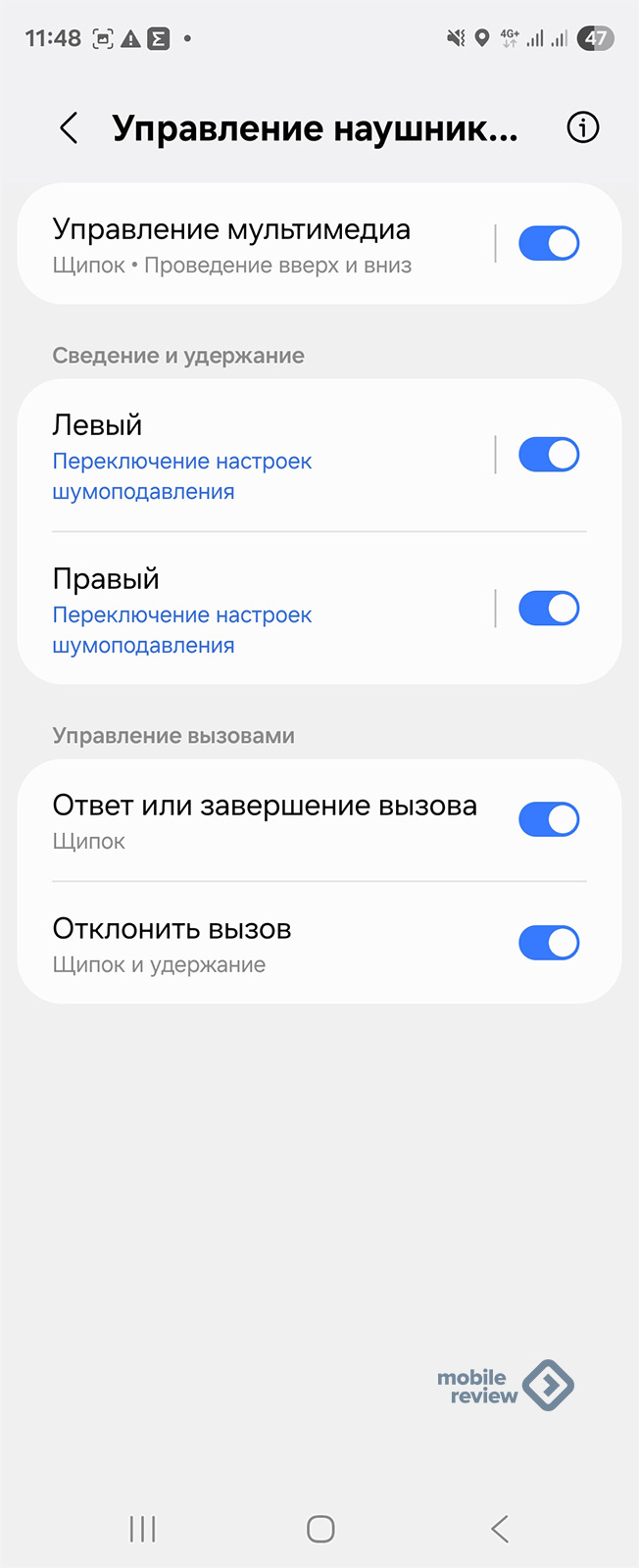Viewport: 639px width, 1568px height.
Task: Open the info icon in the header
Action: pos(583,127)
